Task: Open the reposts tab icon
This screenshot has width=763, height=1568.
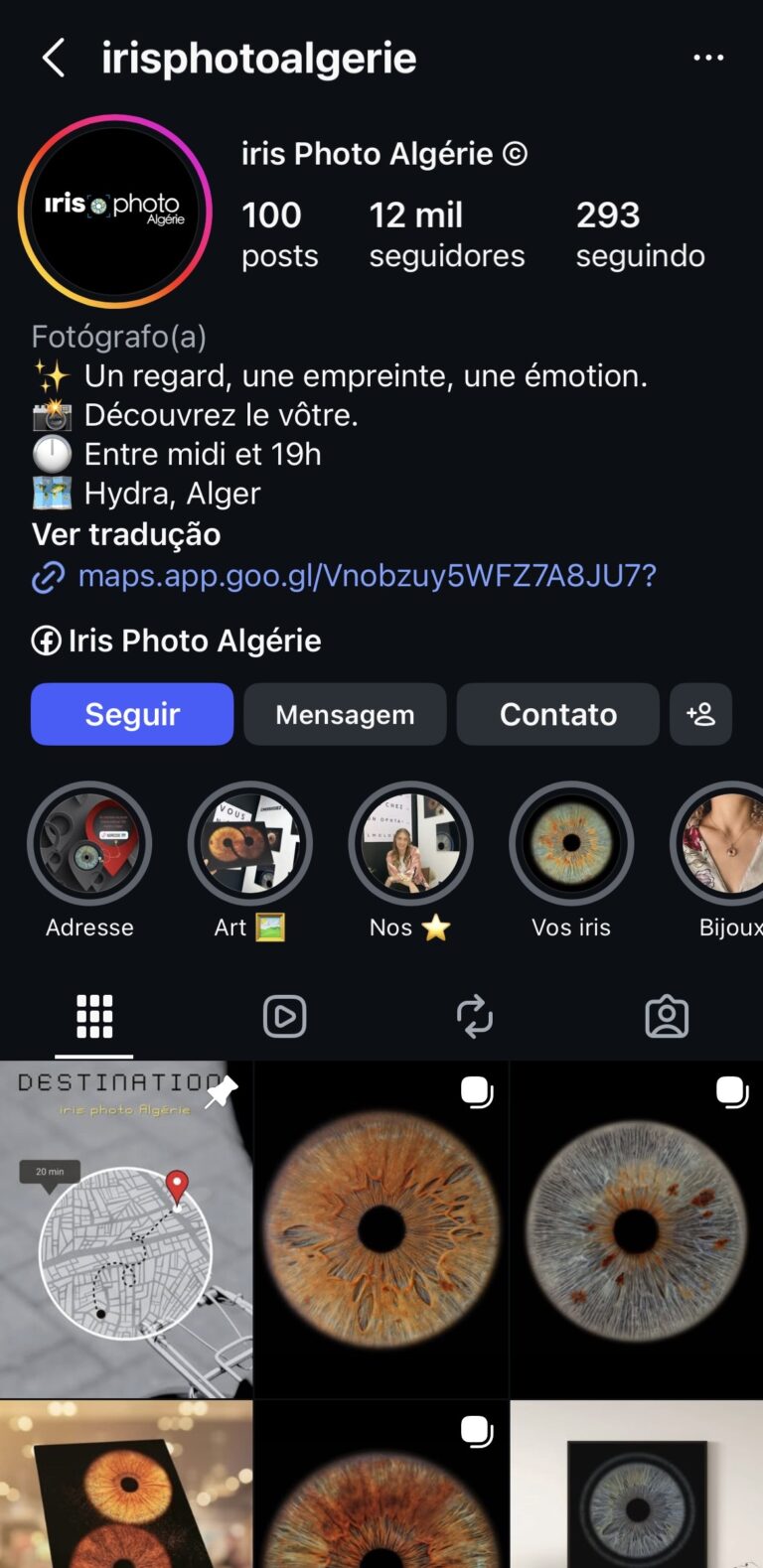Action: coord(475,1016)
